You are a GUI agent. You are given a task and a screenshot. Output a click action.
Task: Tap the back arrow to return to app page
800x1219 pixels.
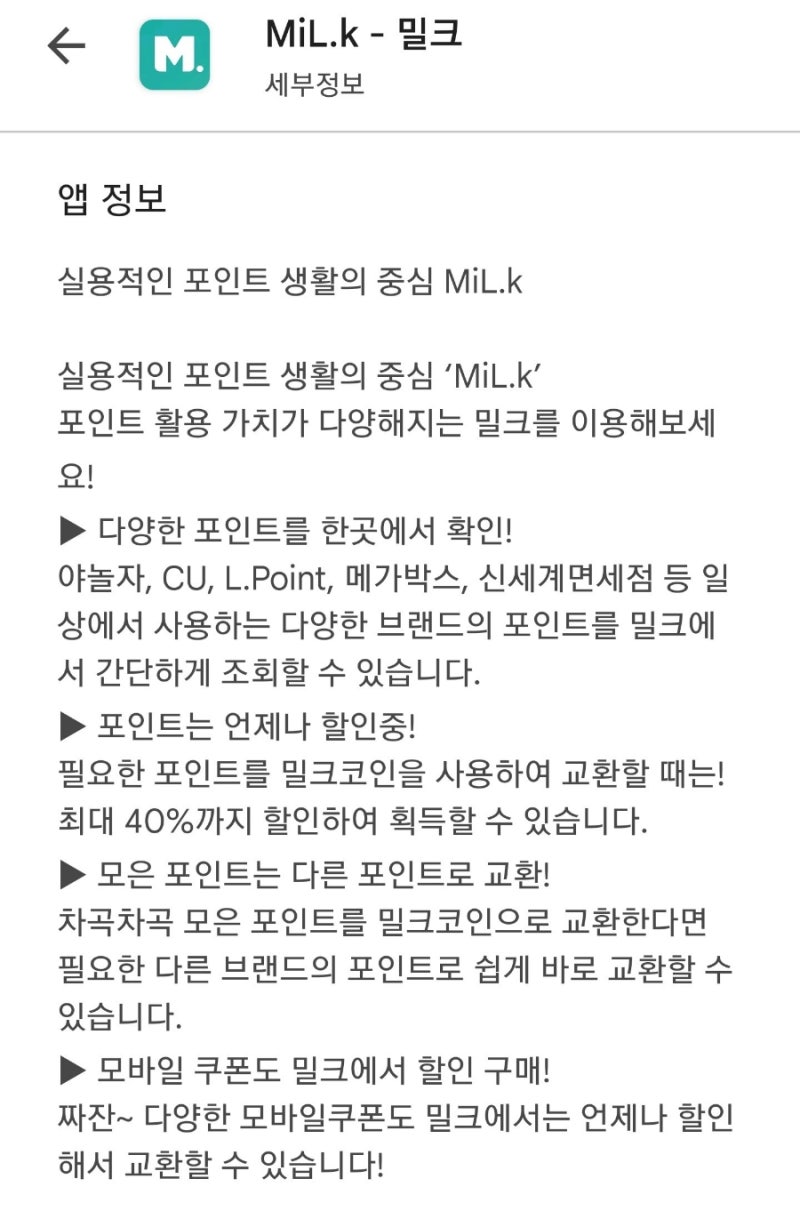pyautogui.click(x=64, y=44)
